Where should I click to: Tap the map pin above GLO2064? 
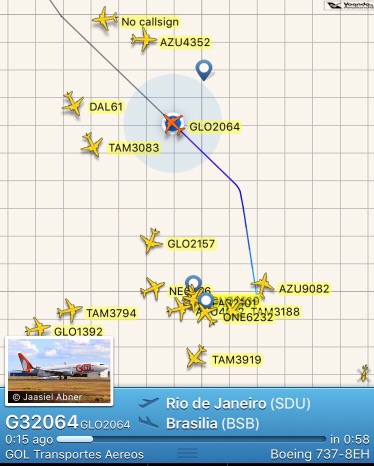(x=203, y=70)
